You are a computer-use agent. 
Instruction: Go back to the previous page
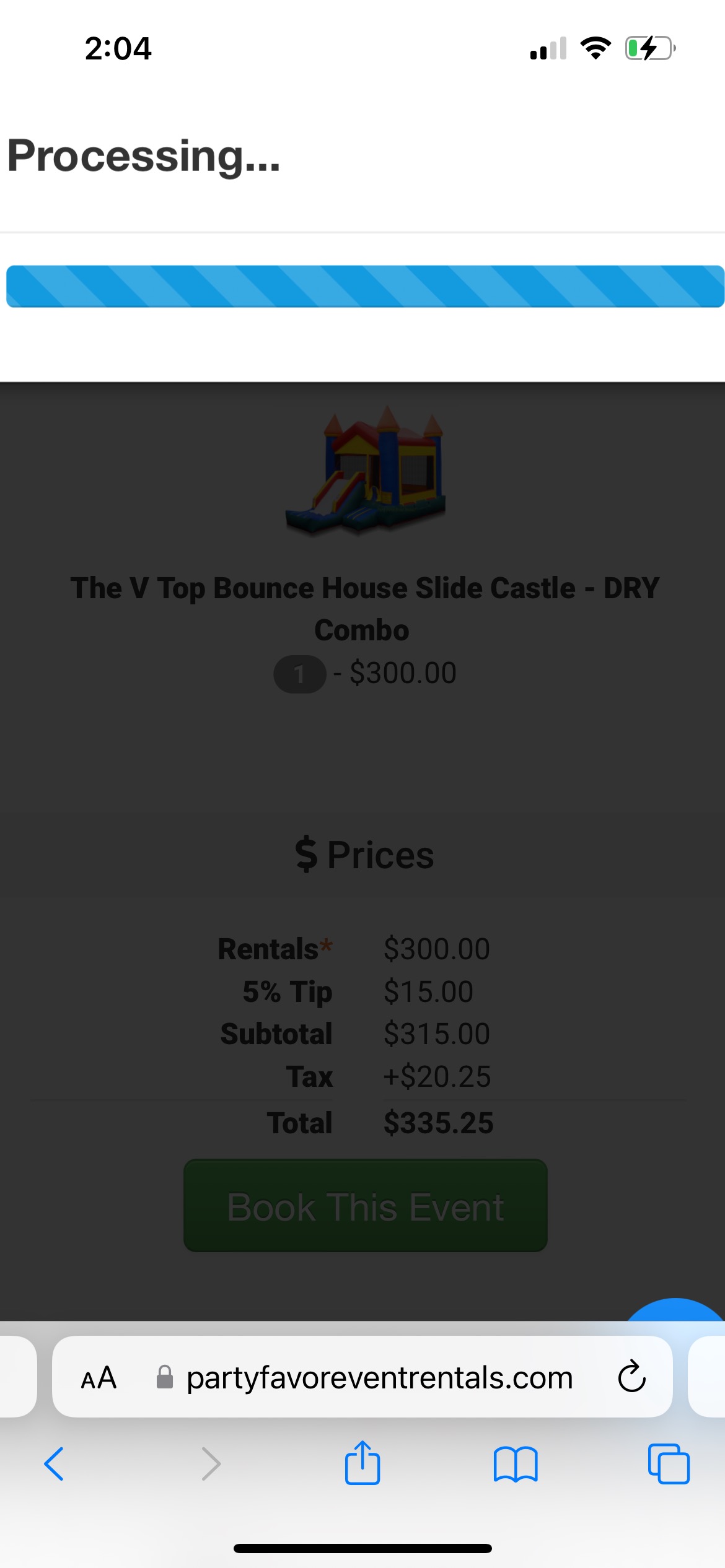coord(55,1464)
